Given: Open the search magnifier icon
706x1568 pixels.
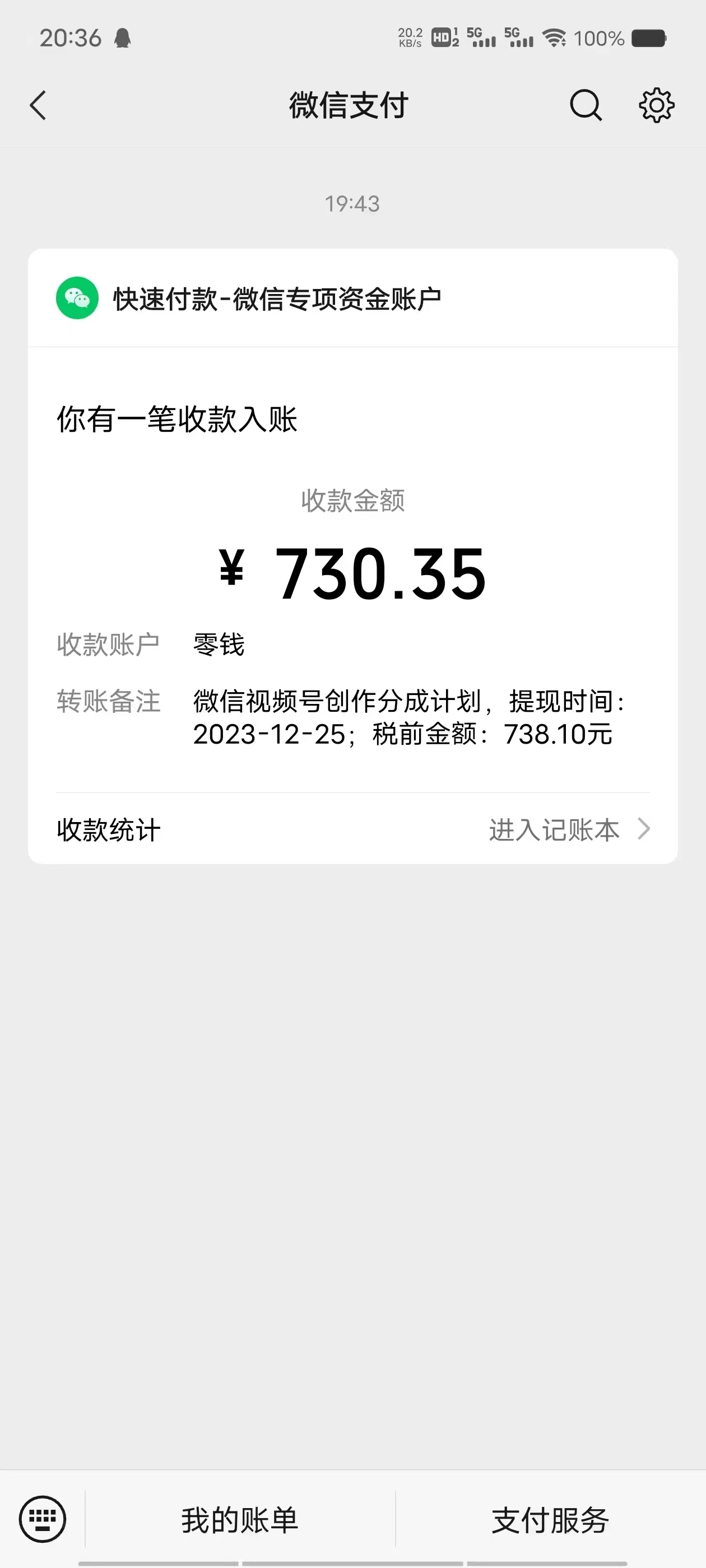Looking at the screenshot, I should 586,105.
